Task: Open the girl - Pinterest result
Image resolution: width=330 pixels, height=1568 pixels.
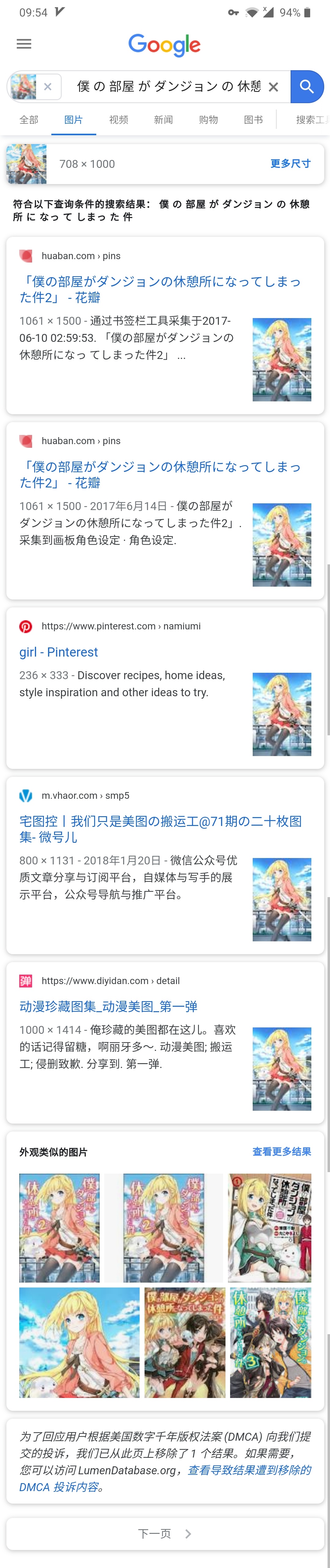Action: pos(58,652)
